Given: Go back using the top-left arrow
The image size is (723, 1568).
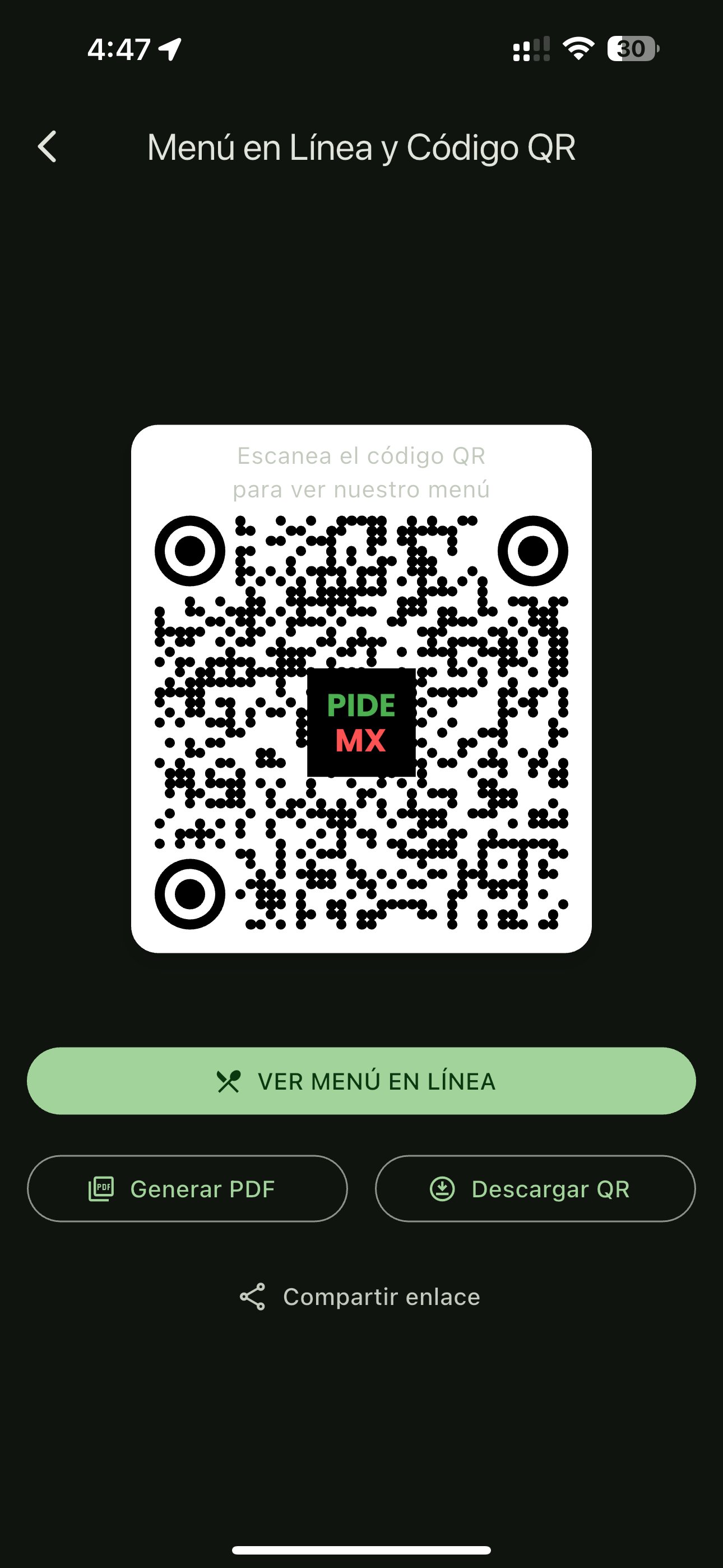Looking at the screenshot, I should point(48,147).
